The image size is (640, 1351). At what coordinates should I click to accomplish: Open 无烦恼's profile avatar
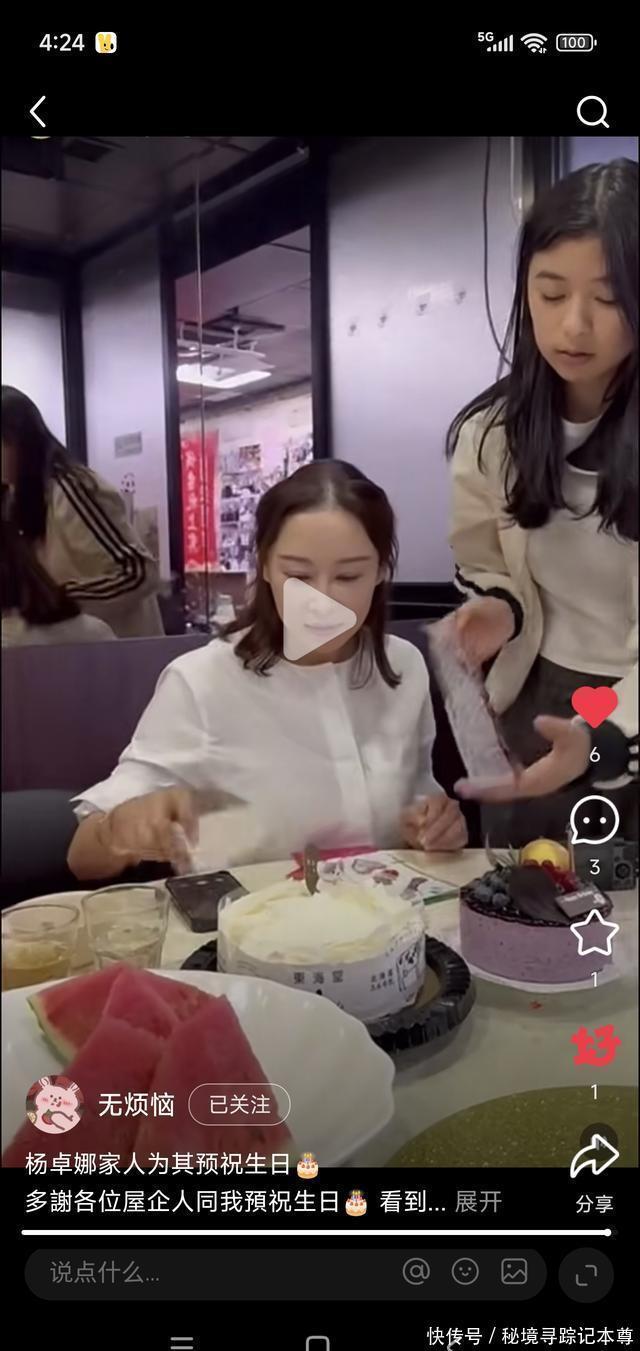pos(53,1104)
